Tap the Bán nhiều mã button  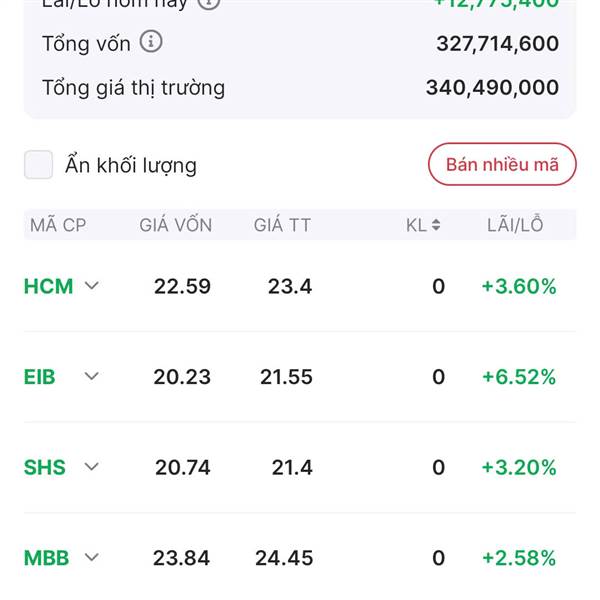[x=502, y=165]
